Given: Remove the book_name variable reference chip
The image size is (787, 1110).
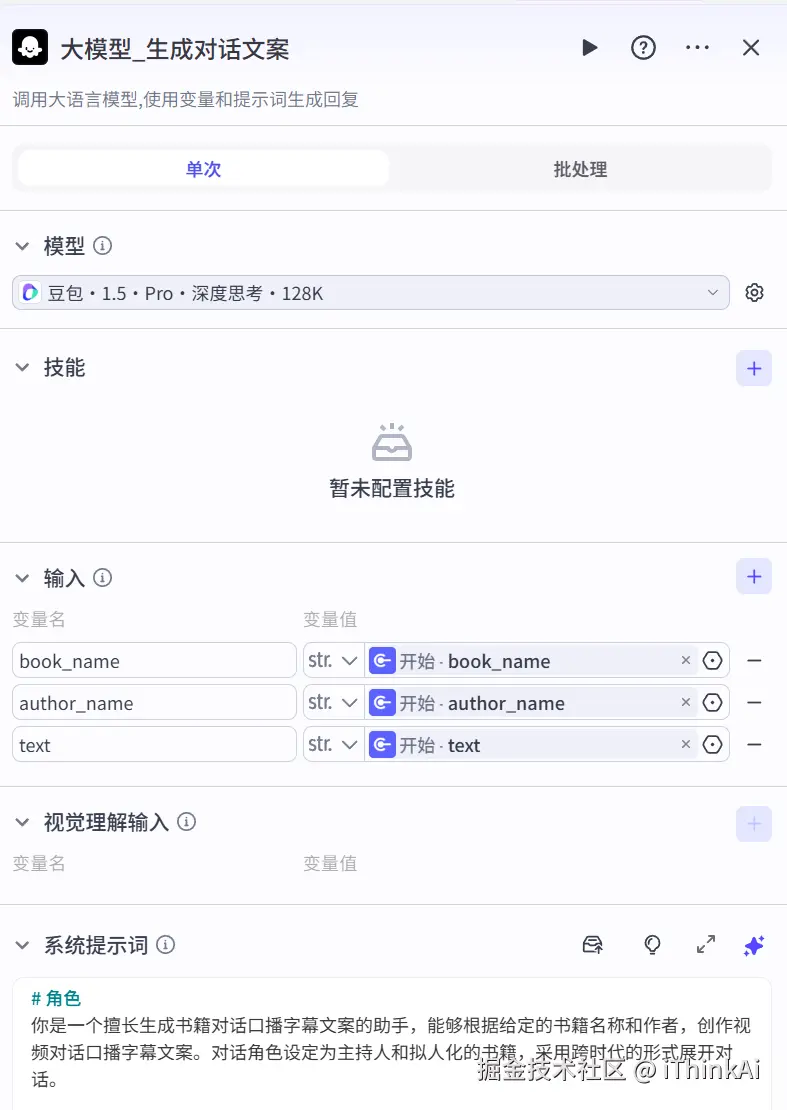Looking at the screenshot, I should pyautogui.click(x=686, y=660).
